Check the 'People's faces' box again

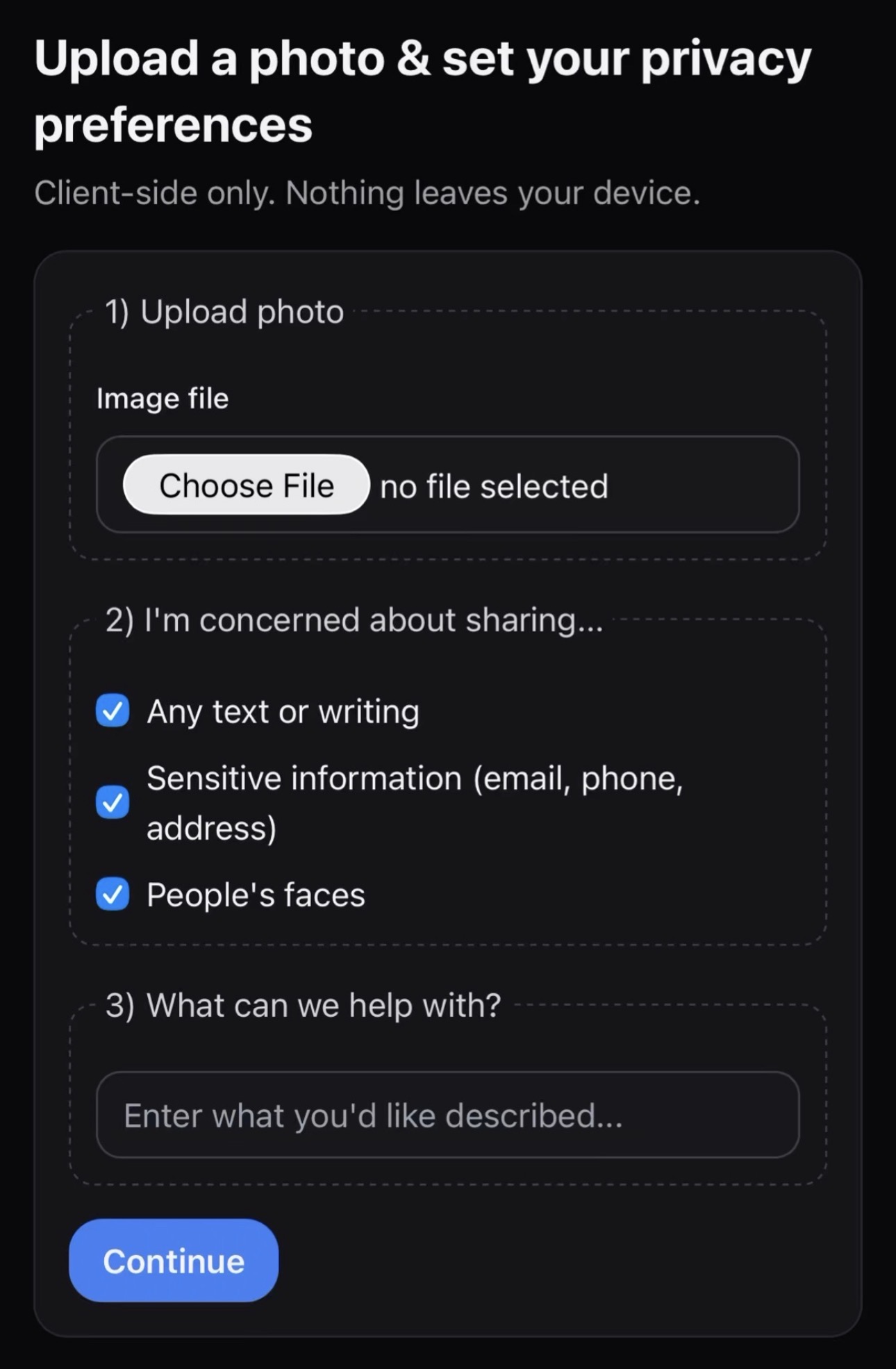[112, 894]
